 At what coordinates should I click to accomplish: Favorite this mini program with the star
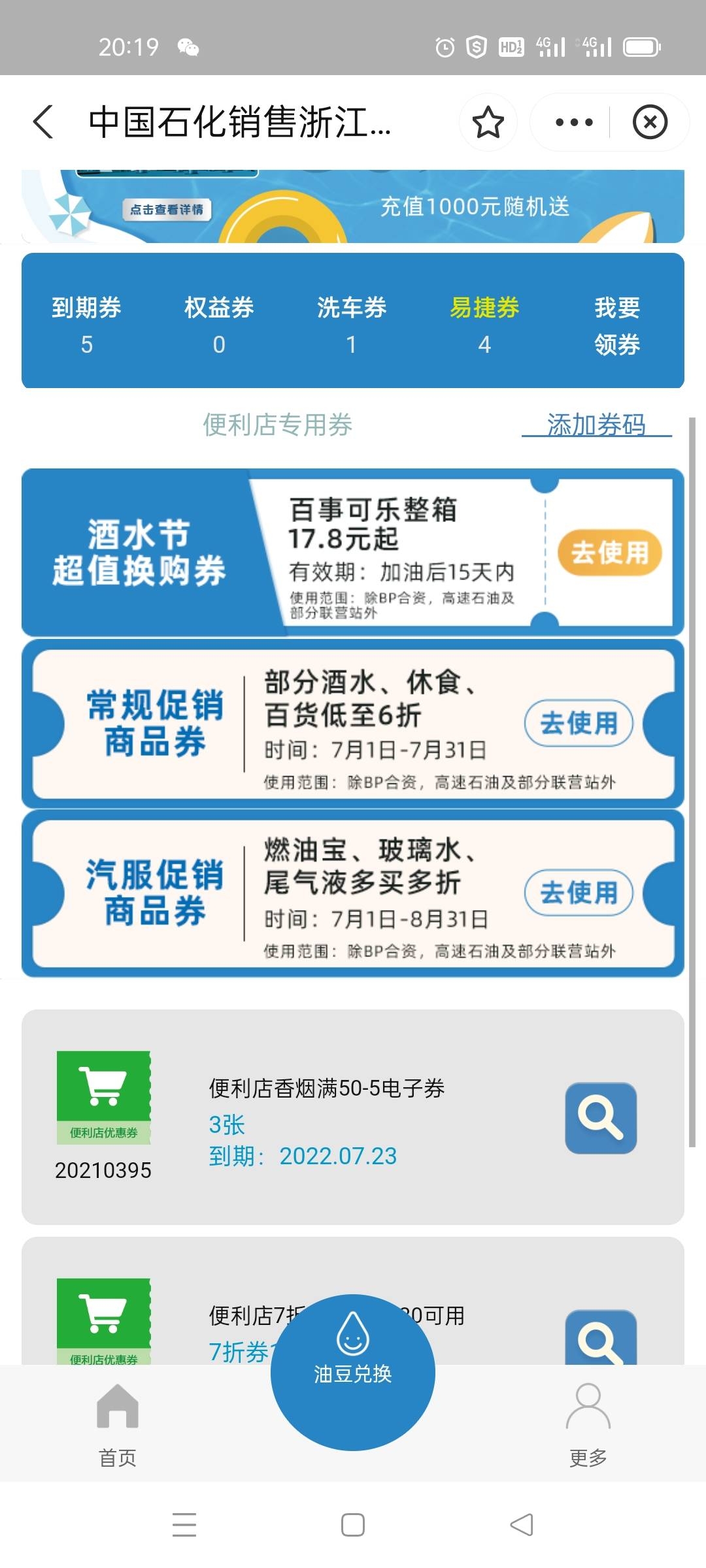pyautogui.click(x=488, y=122)
